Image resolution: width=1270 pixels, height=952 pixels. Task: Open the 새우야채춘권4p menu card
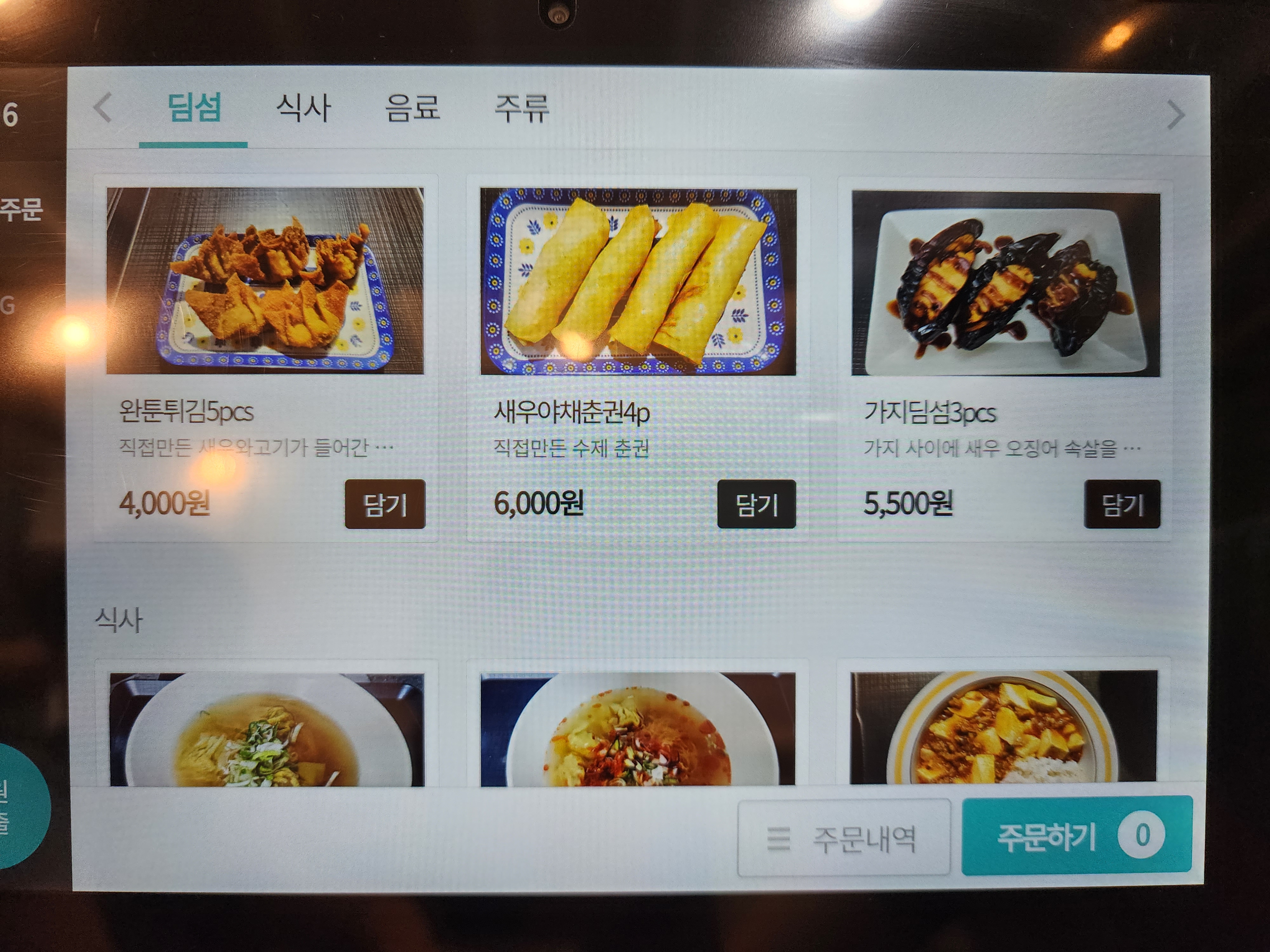click(x=637, y=281)
